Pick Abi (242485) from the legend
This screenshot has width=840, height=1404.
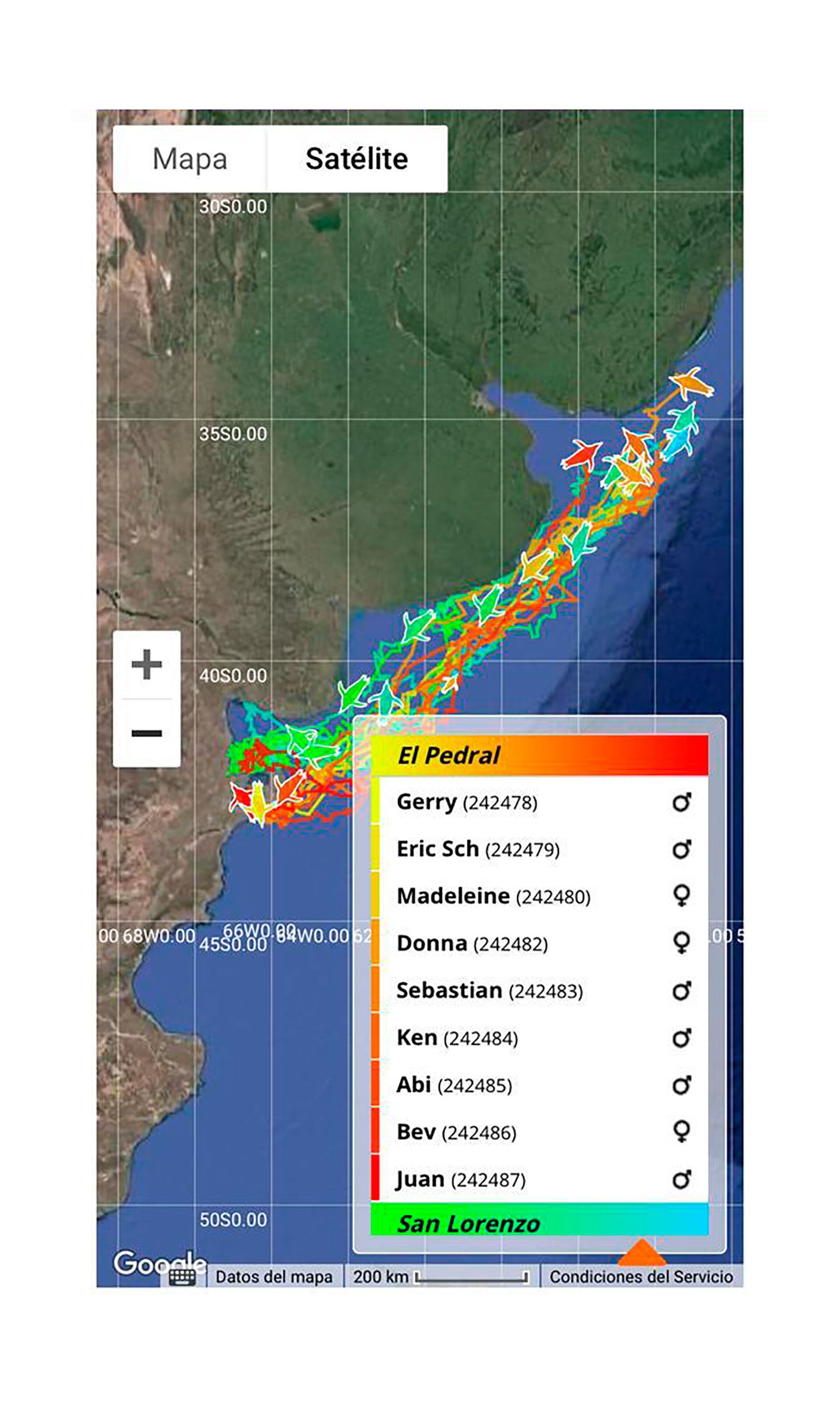click(x=454, y=1085)
